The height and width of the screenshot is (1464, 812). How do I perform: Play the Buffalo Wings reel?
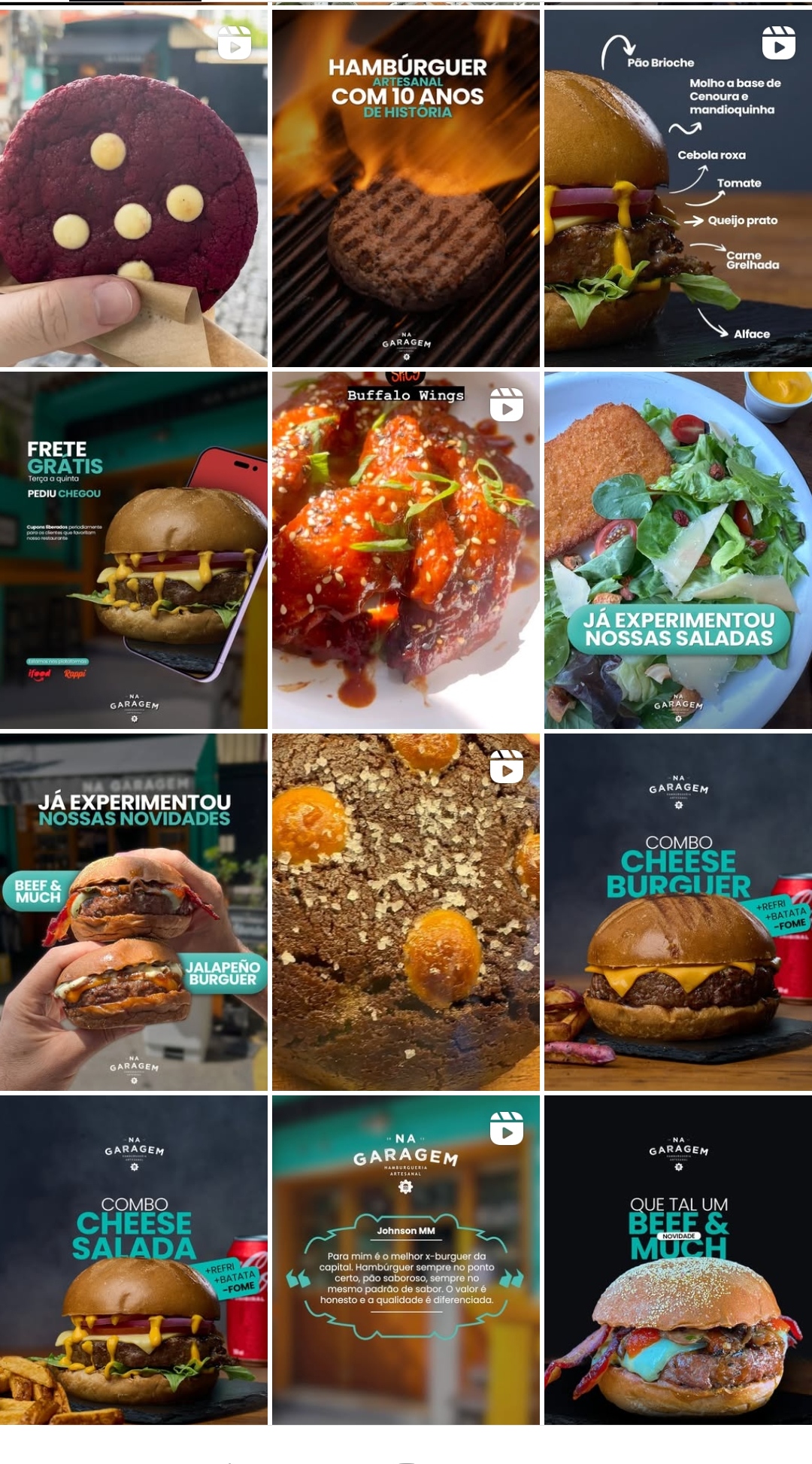click(x=406, y=550)
